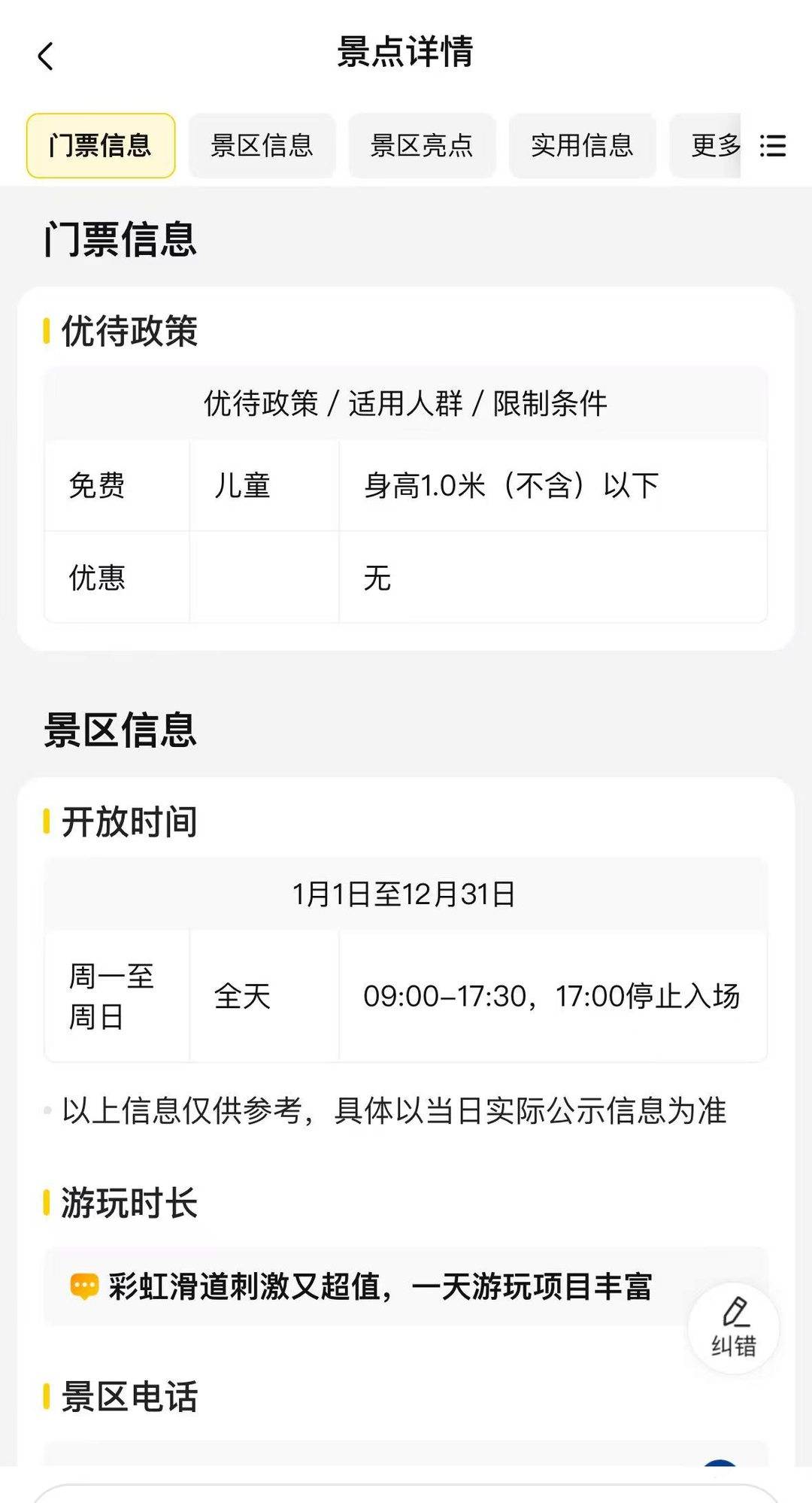The width and height of the screenshot is (812, 1503).
Task: Select the 门票信息 tab
Action: [101, 146]
